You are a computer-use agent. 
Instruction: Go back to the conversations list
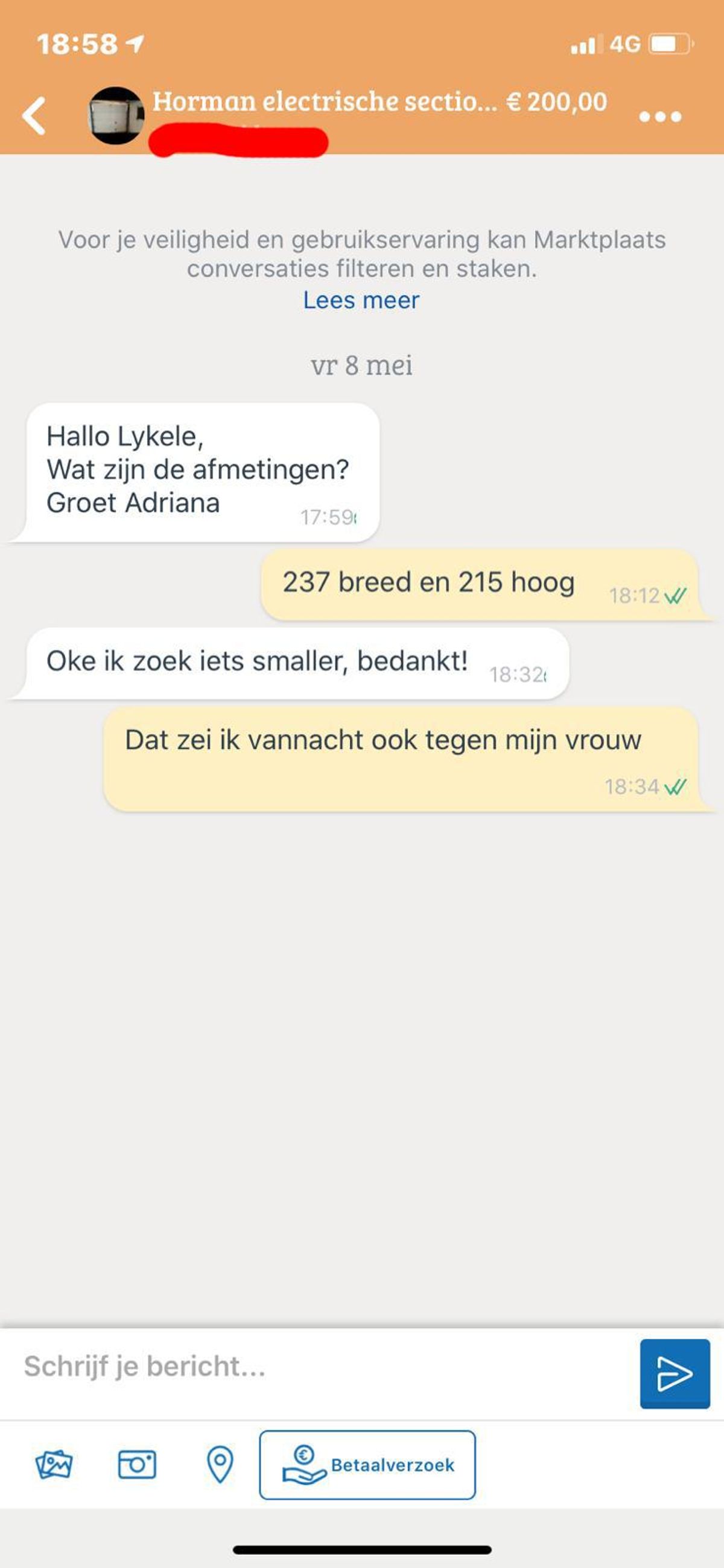point(34,116)
